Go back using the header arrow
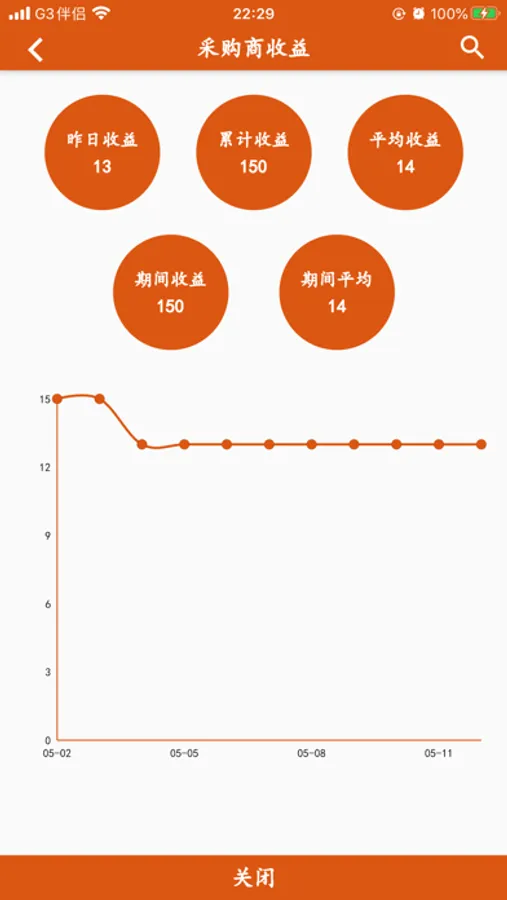Viewport: 507px width, 900px height. tap(36, 49)
